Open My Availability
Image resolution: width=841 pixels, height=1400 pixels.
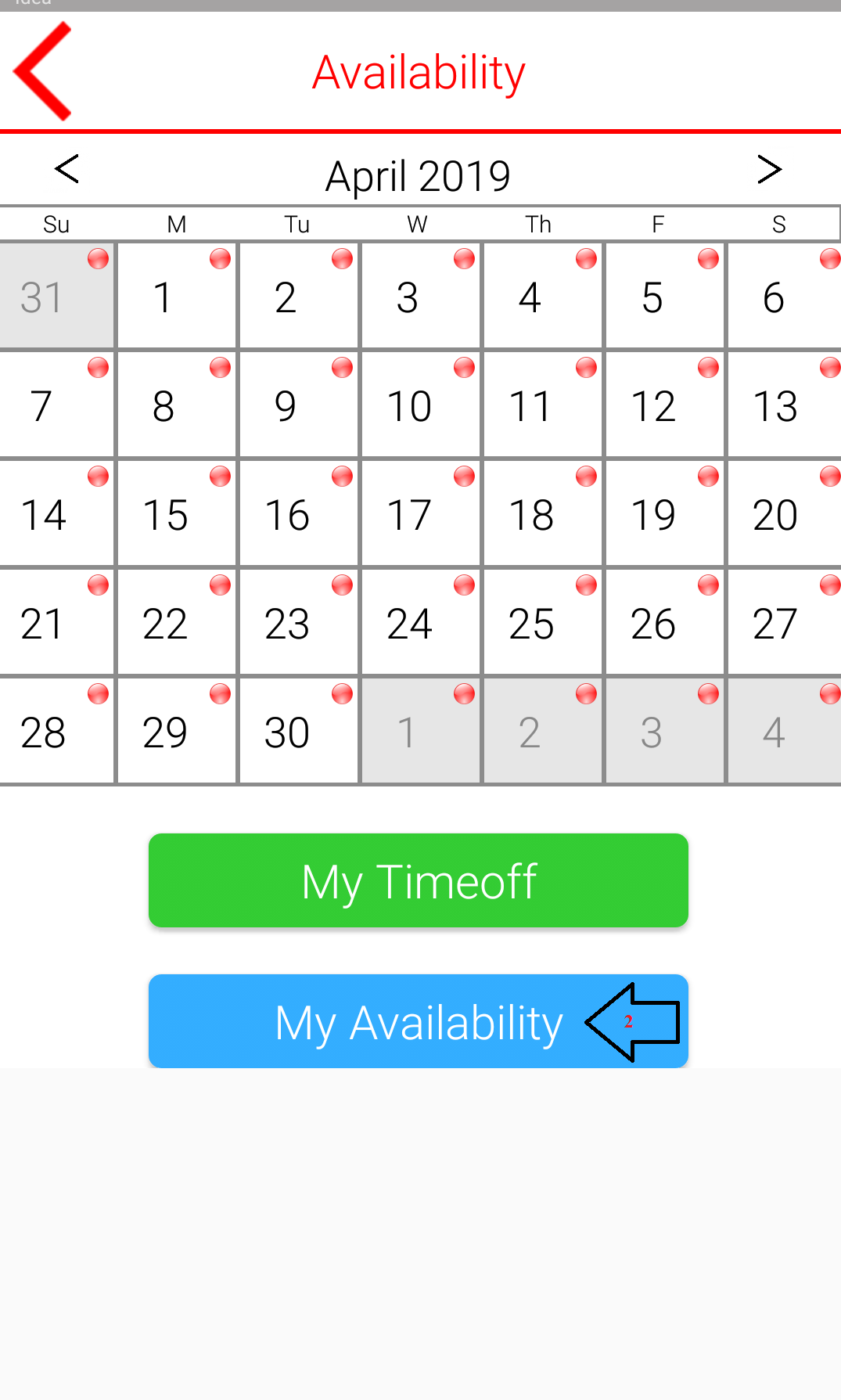pos(419,1021)
